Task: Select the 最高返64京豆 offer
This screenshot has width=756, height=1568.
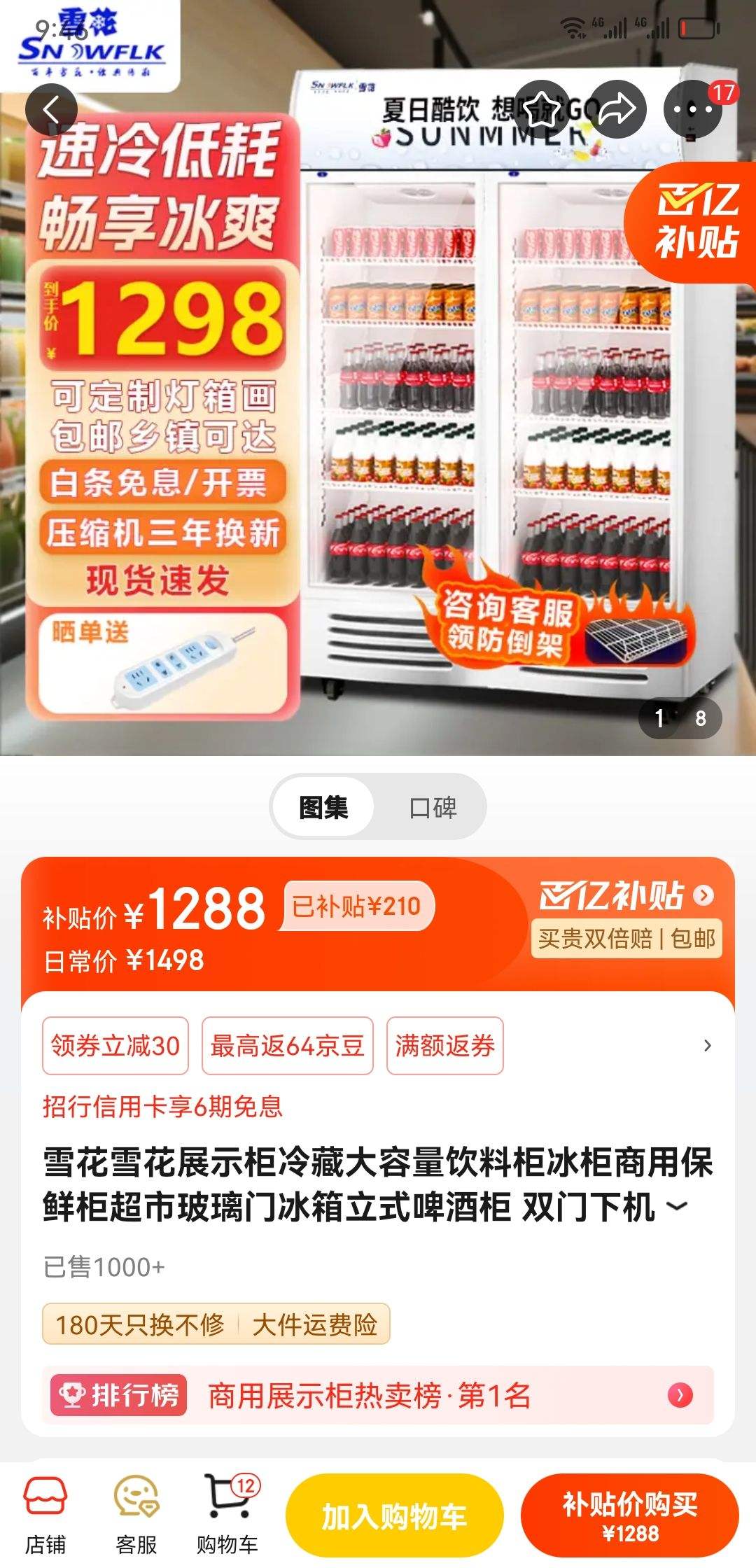Action: pyautogui.click(x=287, y=1045)
